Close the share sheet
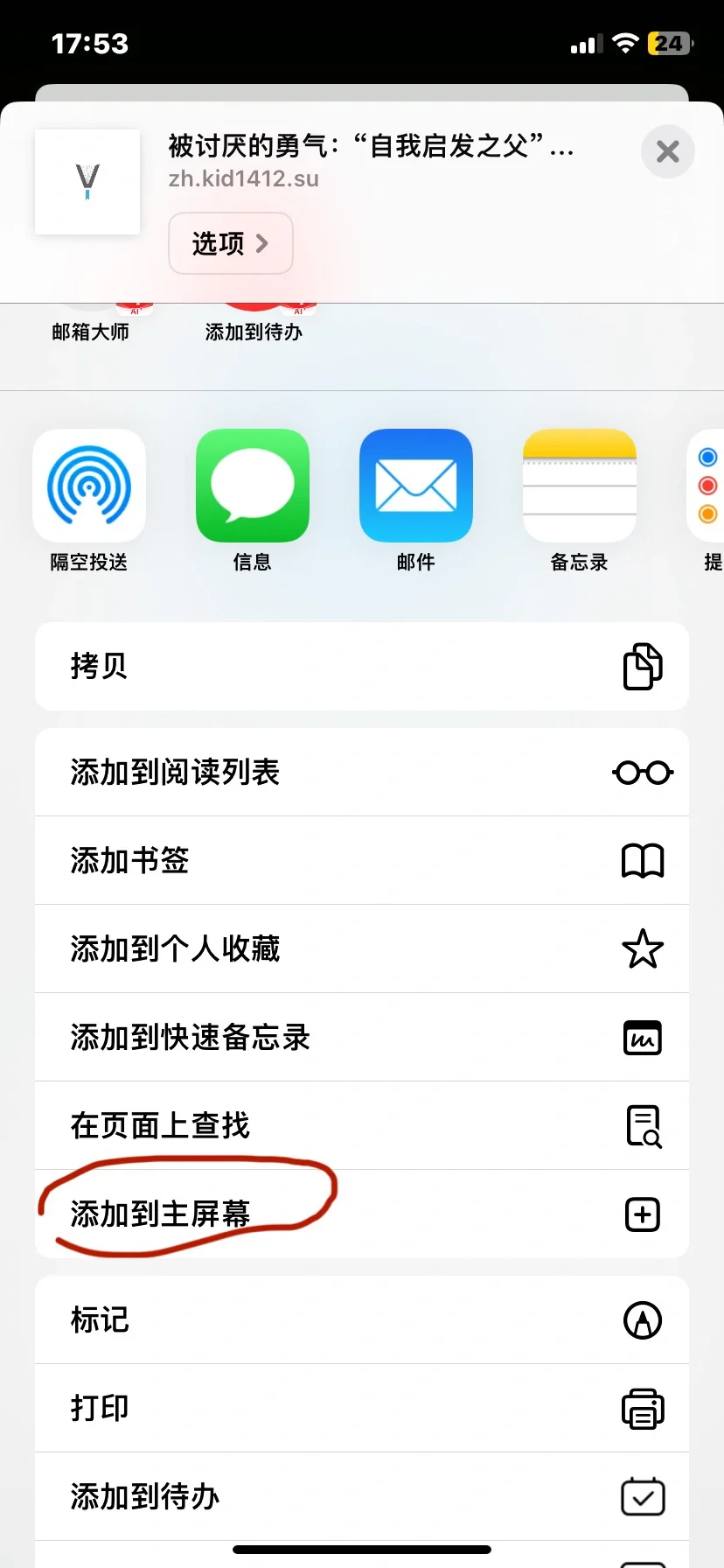The width and height of the screenshot is (724, 1568). [667, 151]
